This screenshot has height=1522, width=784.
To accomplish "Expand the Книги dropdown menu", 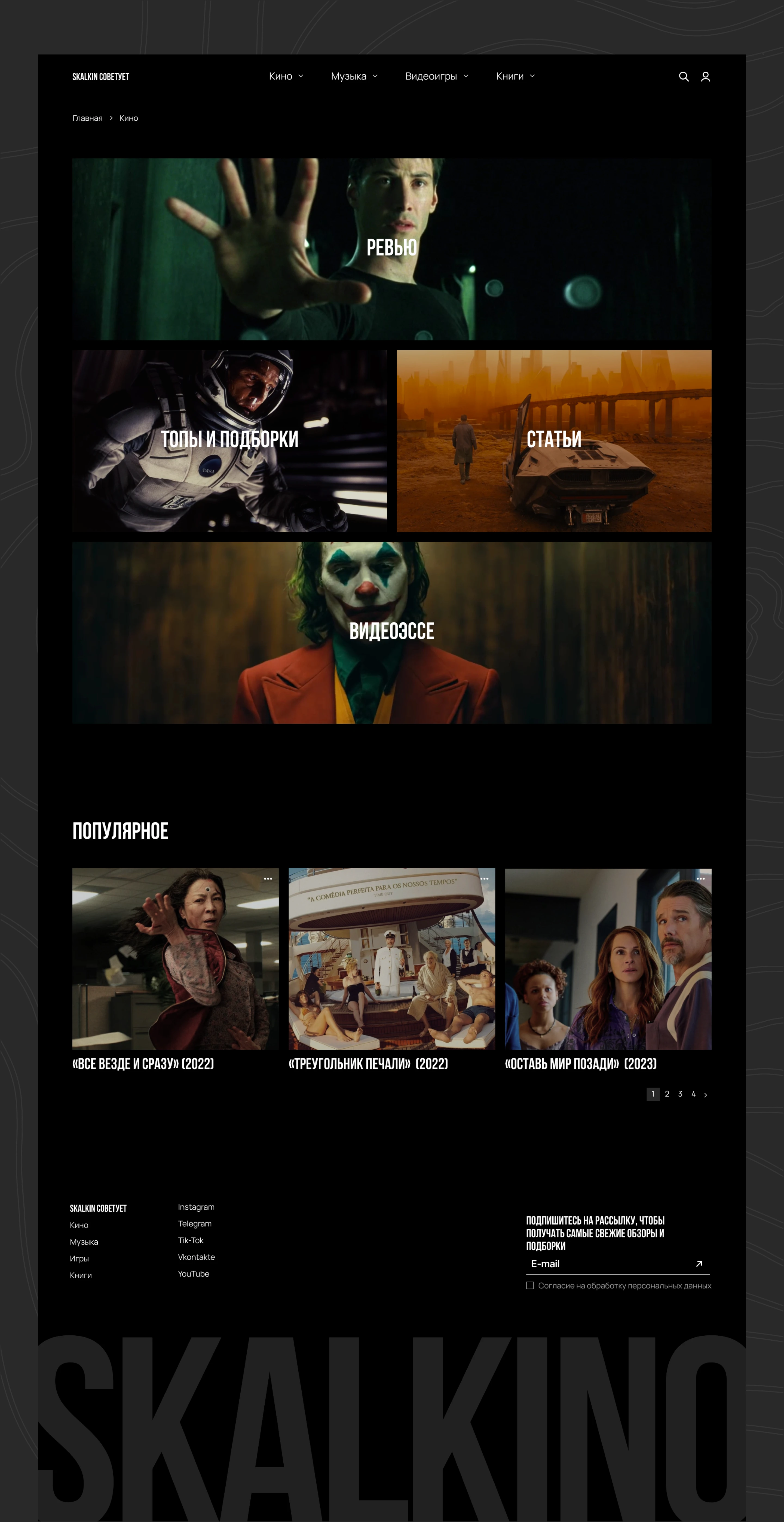I will [x=515, y=76].
